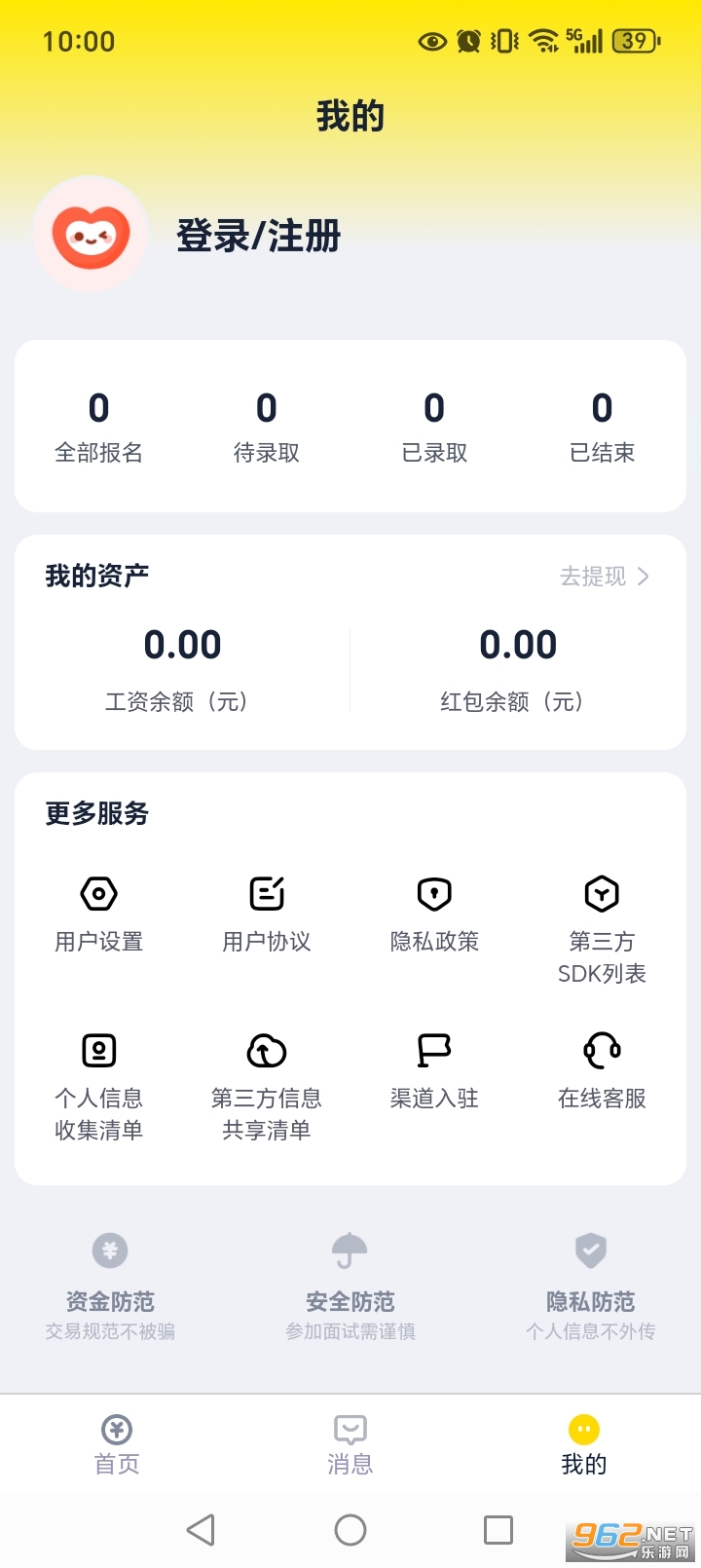The image size is (701, 1568).
Task: Open 个人信息收集清单 icon
Action: coord(97,1050)
